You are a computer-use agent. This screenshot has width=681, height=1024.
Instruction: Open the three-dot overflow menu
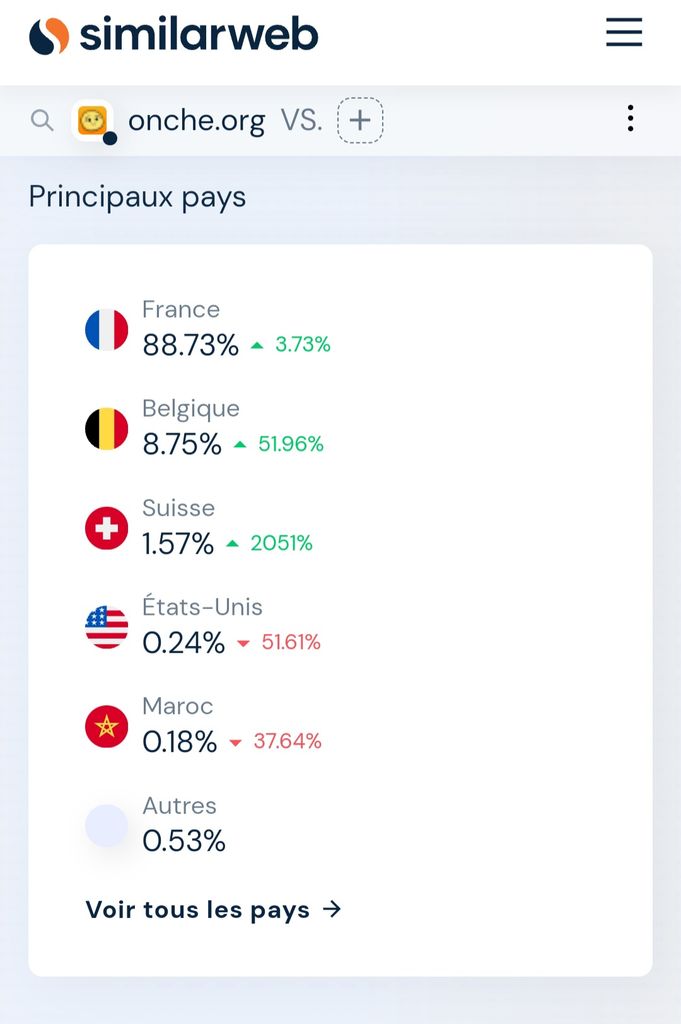click(x=630, y=119)
